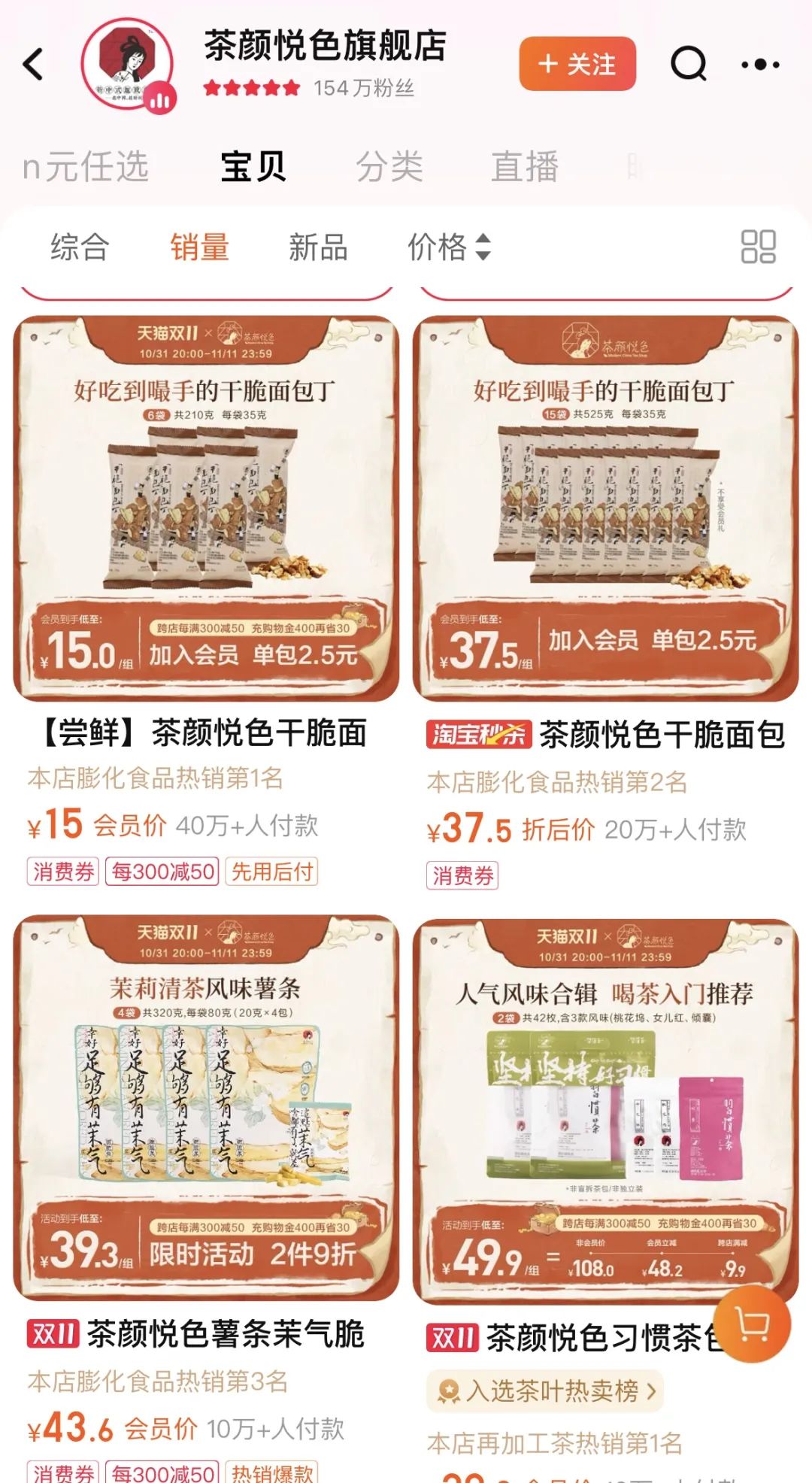Open the three-dot overflow menu

(x=760, y=65)
